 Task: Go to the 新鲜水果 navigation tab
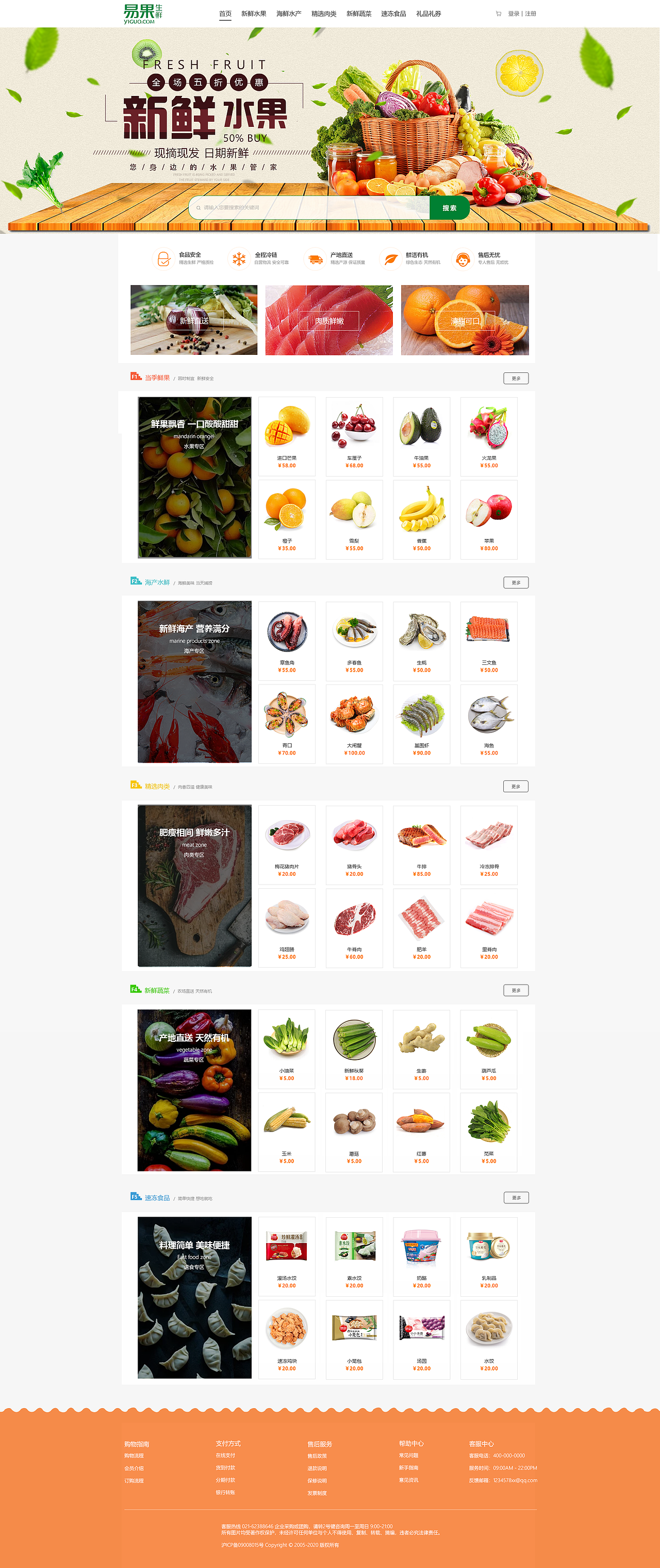click(x=254, y=13)
